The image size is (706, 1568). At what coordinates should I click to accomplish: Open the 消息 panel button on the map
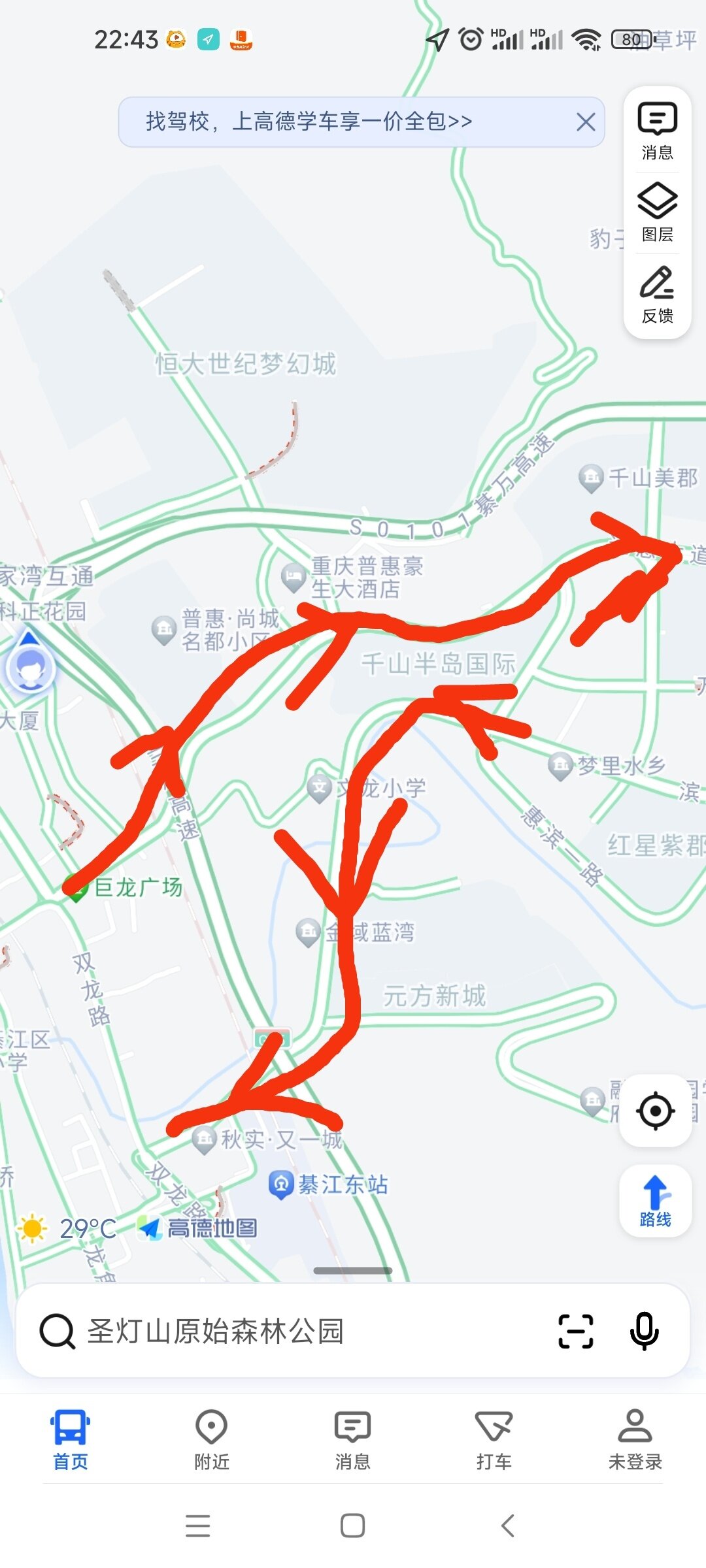pyautogui.click(x=657, y=131)
